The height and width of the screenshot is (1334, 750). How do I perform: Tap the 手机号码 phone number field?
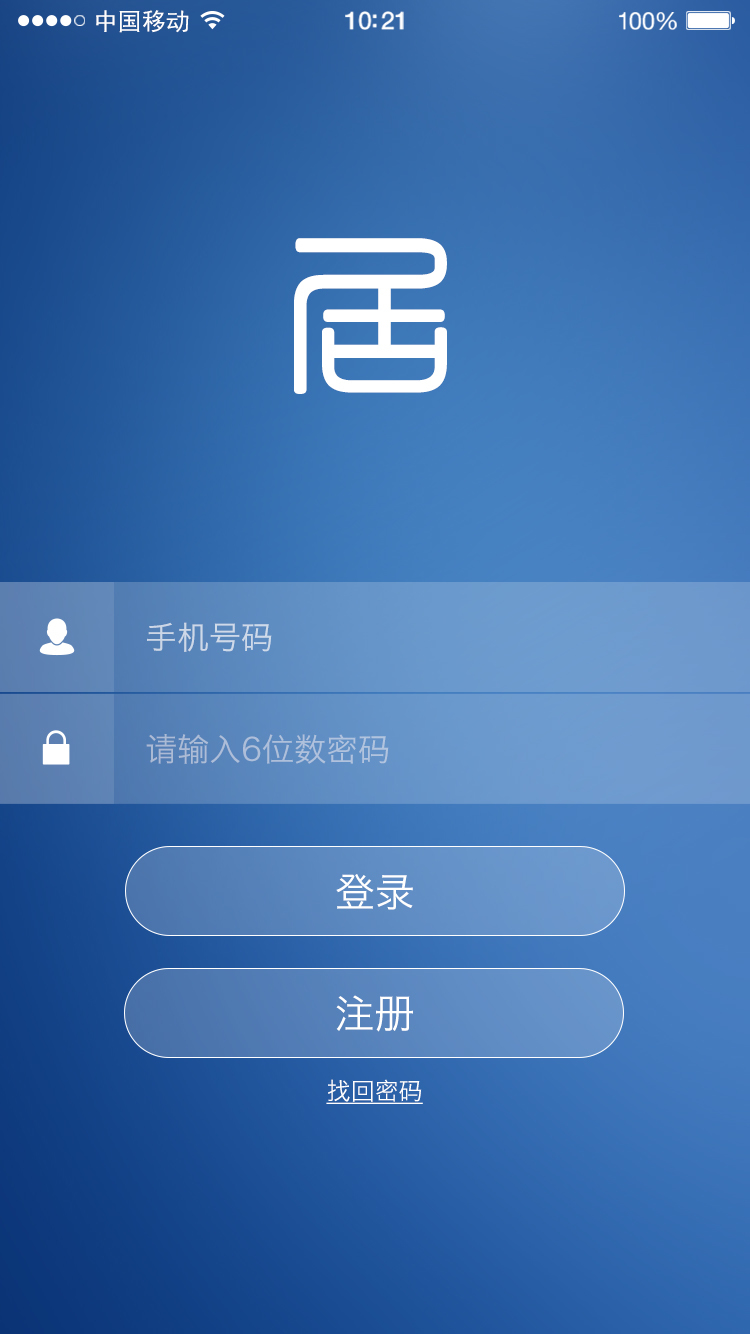430,637
